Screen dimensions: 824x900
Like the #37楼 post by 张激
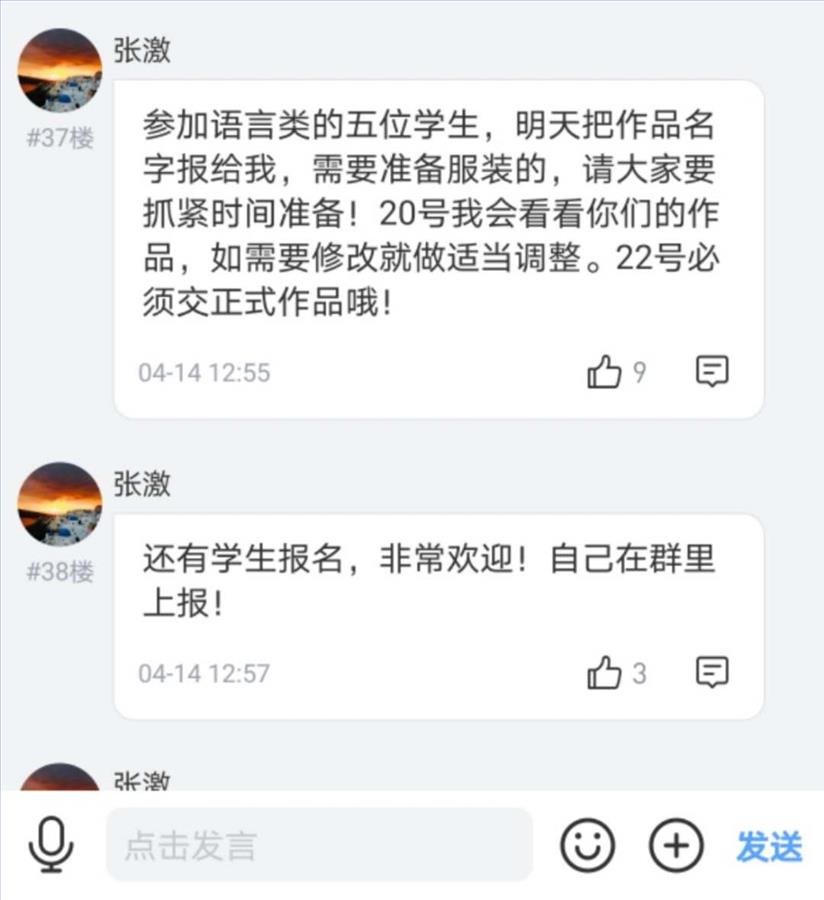[x=604, y=373]
